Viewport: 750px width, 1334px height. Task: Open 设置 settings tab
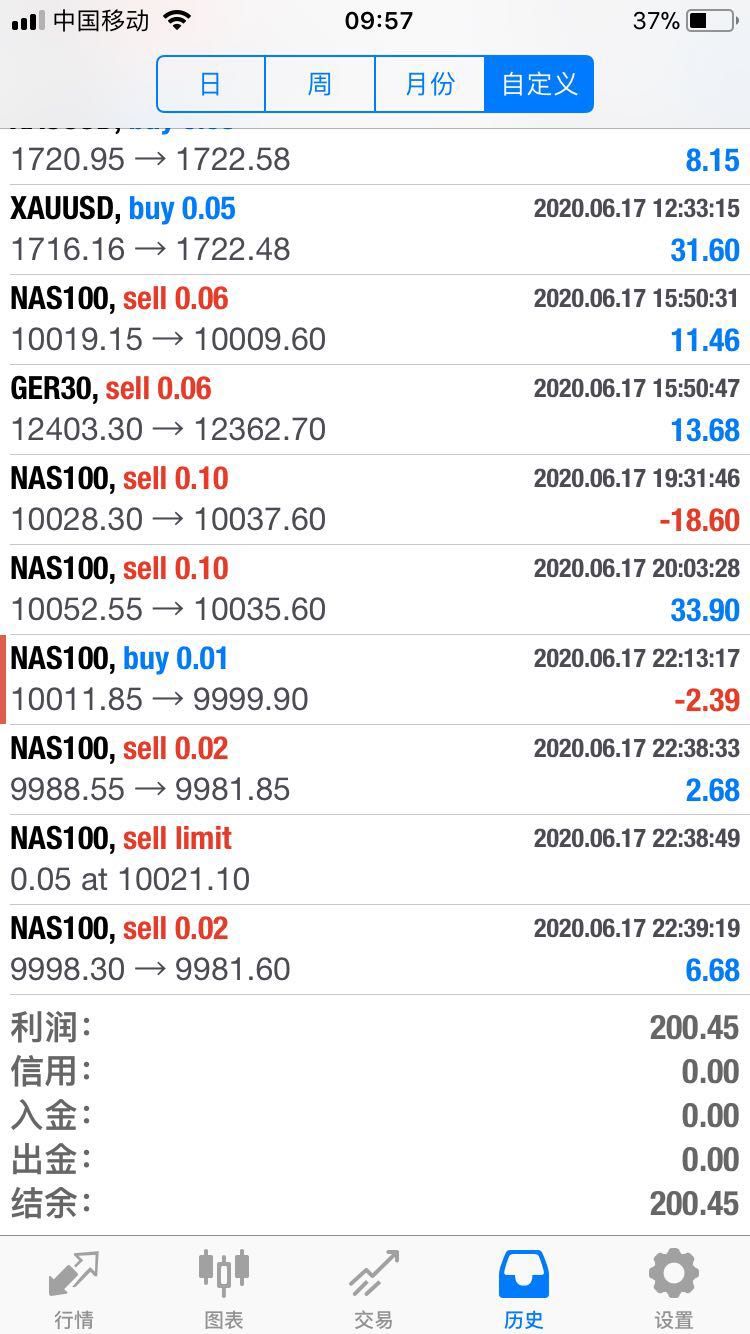(675, 1288)
